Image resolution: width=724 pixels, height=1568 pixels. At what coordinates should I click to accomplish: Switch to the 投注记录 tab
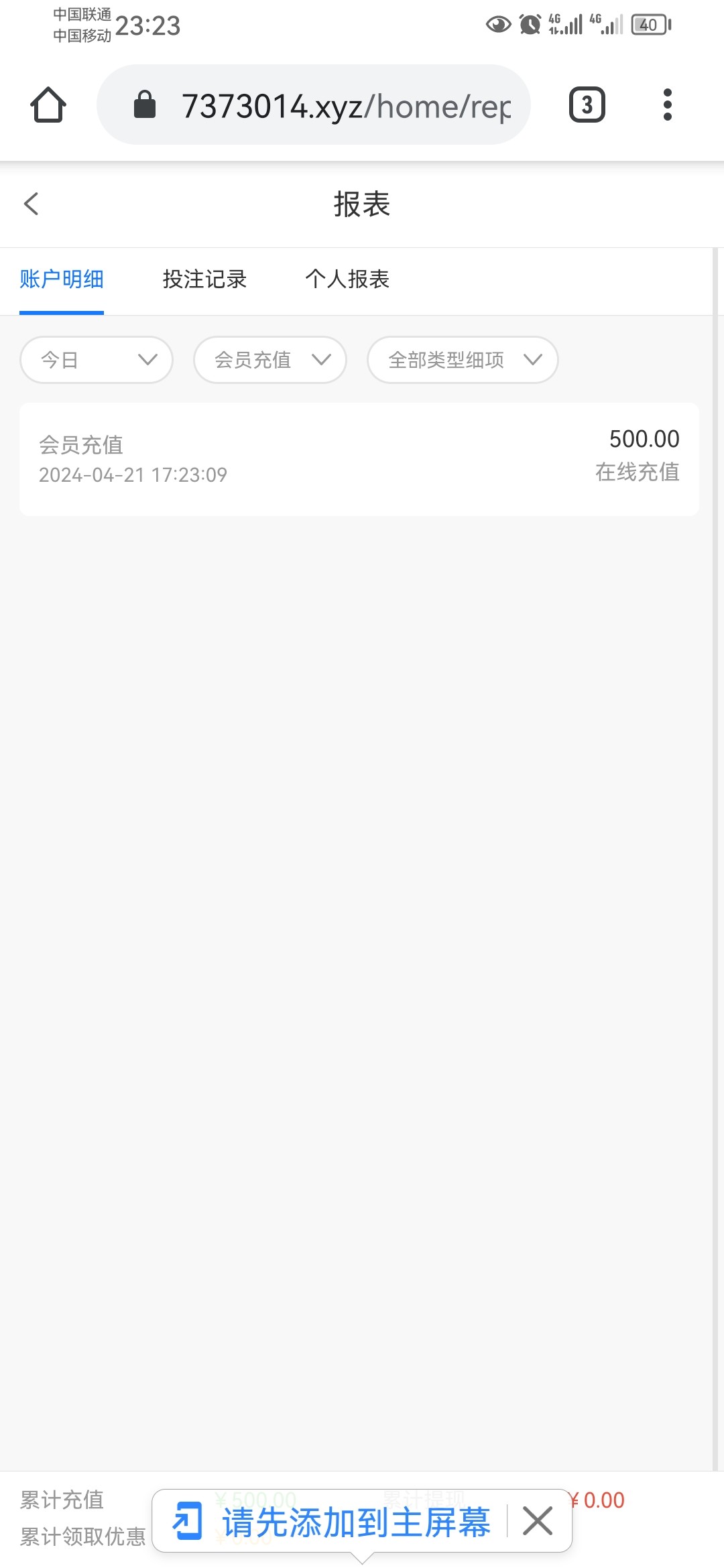coord(206,280)
